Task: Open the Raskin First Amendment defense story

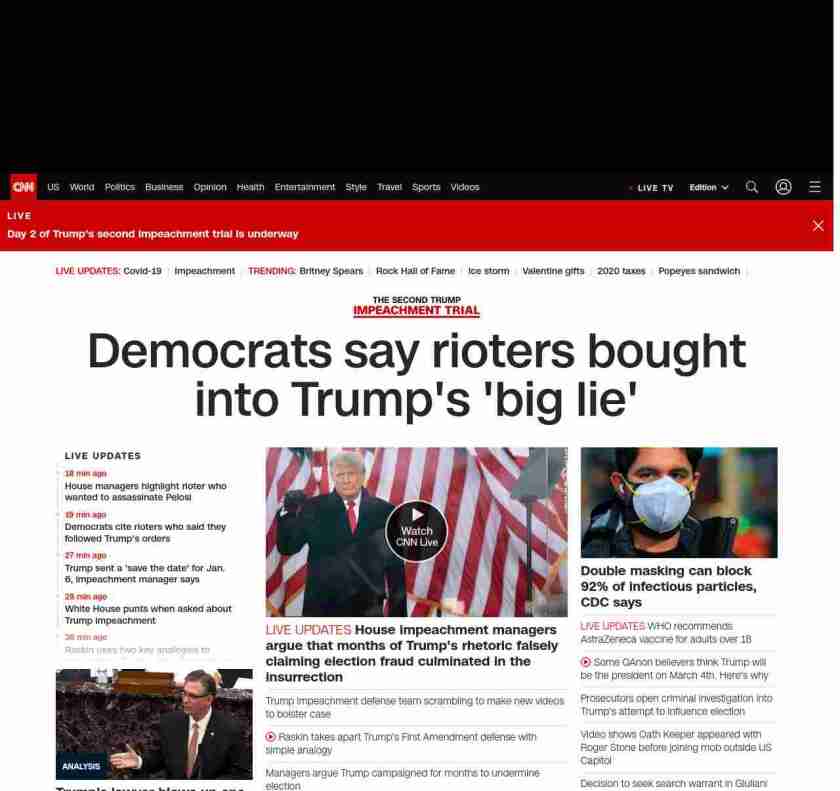Action: tap(407, 743)
